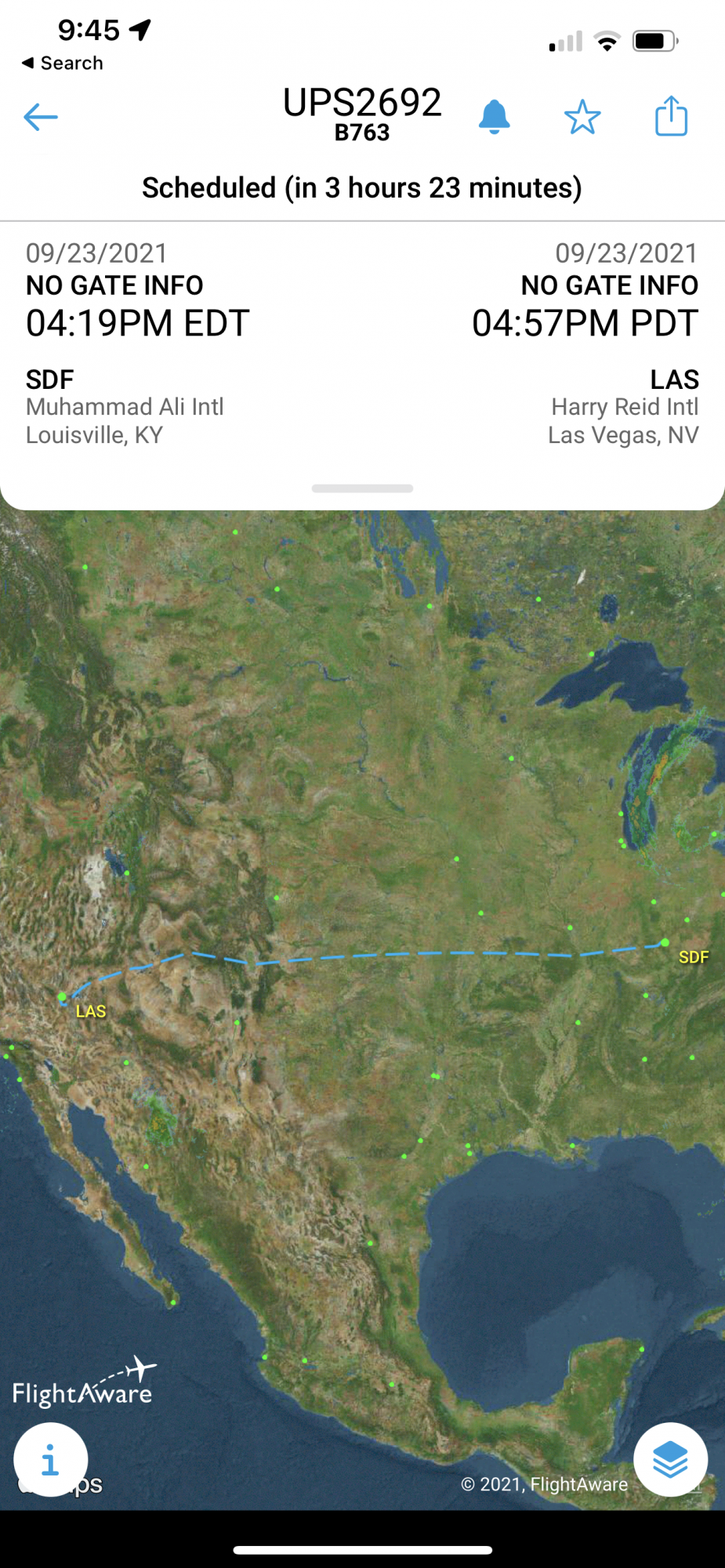
Task: Return to Search in the status bar
Action: pos(63,63)
